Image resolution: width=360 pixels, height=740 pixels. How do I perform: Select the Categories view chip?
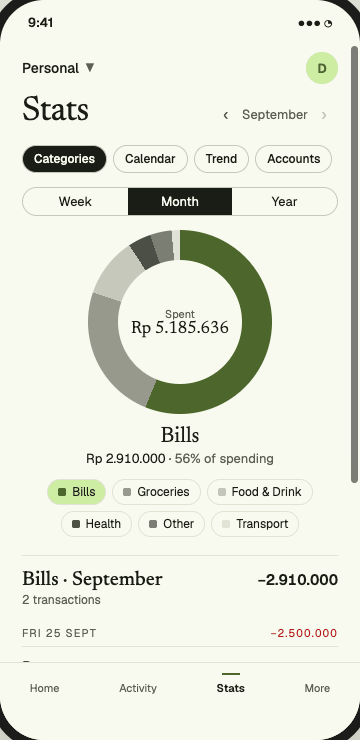tap(64, 159)
